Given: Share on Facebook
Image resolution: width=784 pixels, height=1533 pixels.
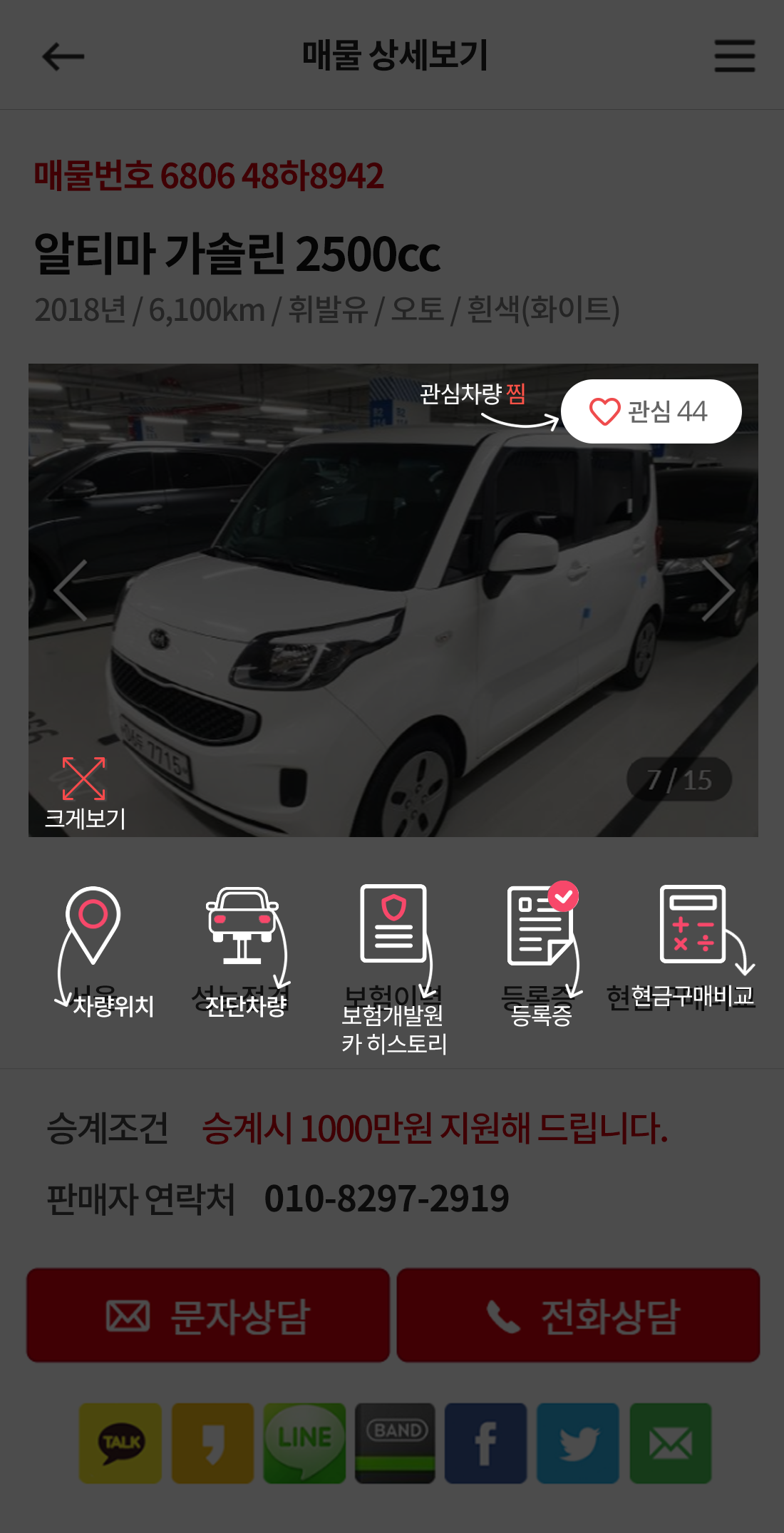Looking at the screenshot, I should point(486,1443).
